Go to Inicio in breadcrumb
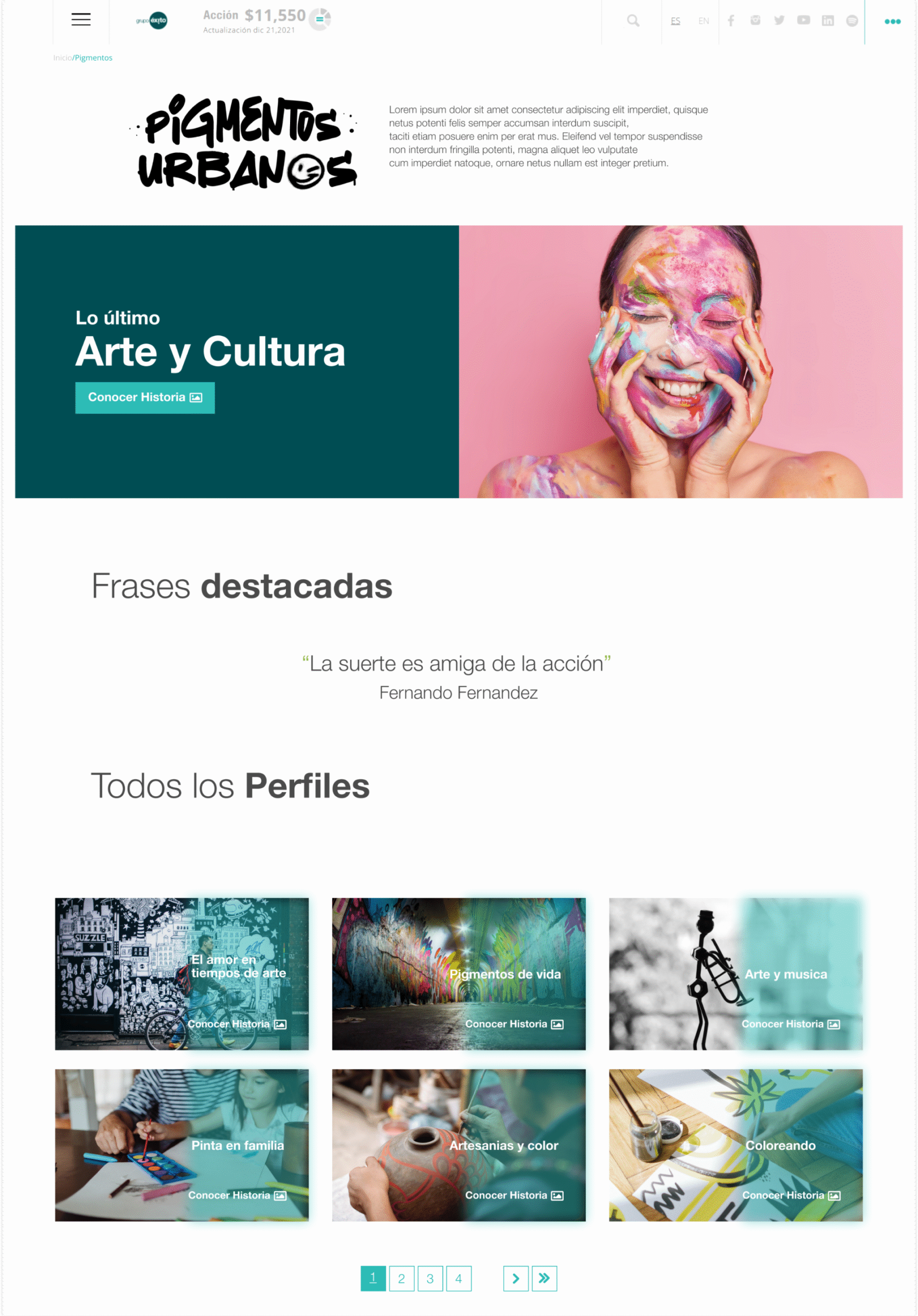The height and width of the screenshot is (1316, 918). 62,58
